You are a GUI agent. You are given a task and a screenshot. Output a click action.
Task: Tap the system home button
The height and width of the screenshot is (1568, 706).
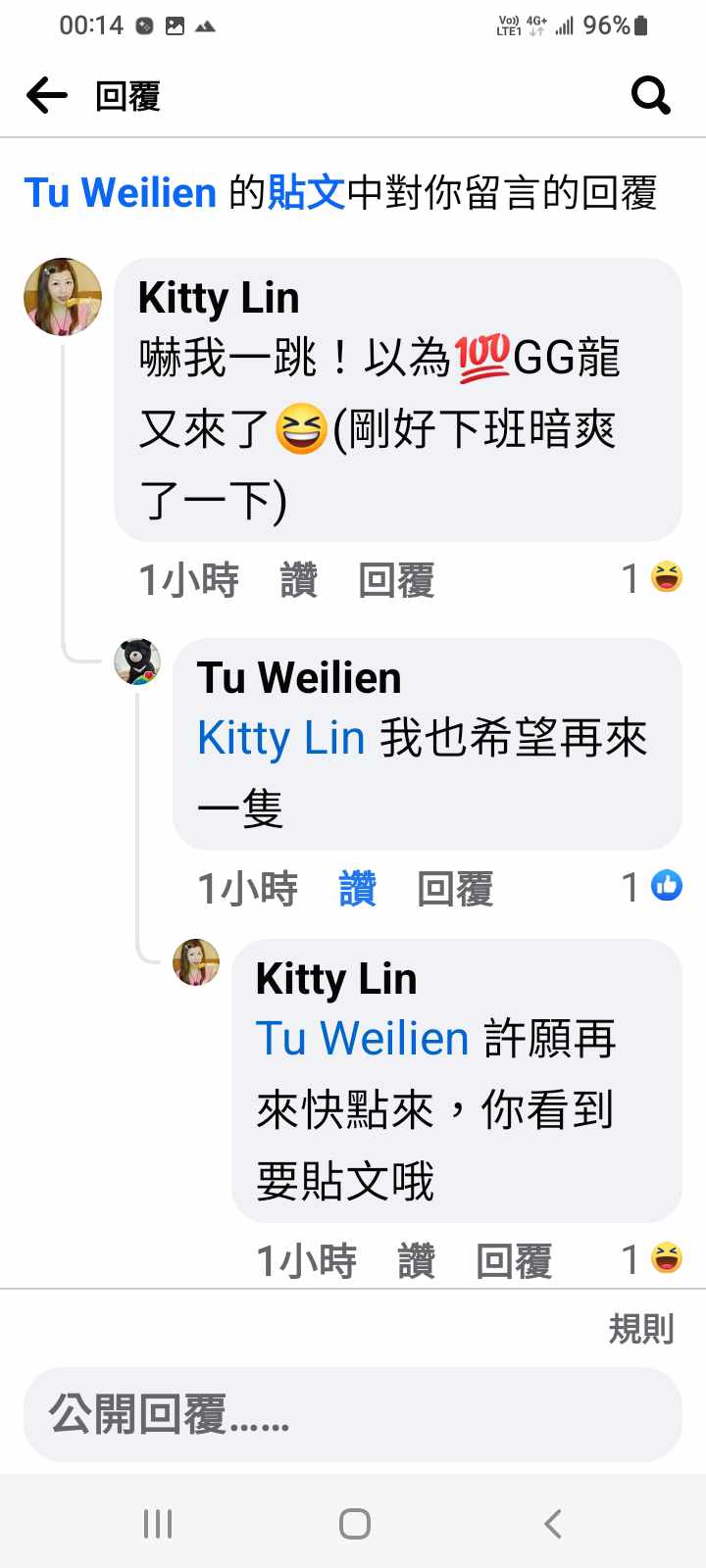pos(354,1524)
